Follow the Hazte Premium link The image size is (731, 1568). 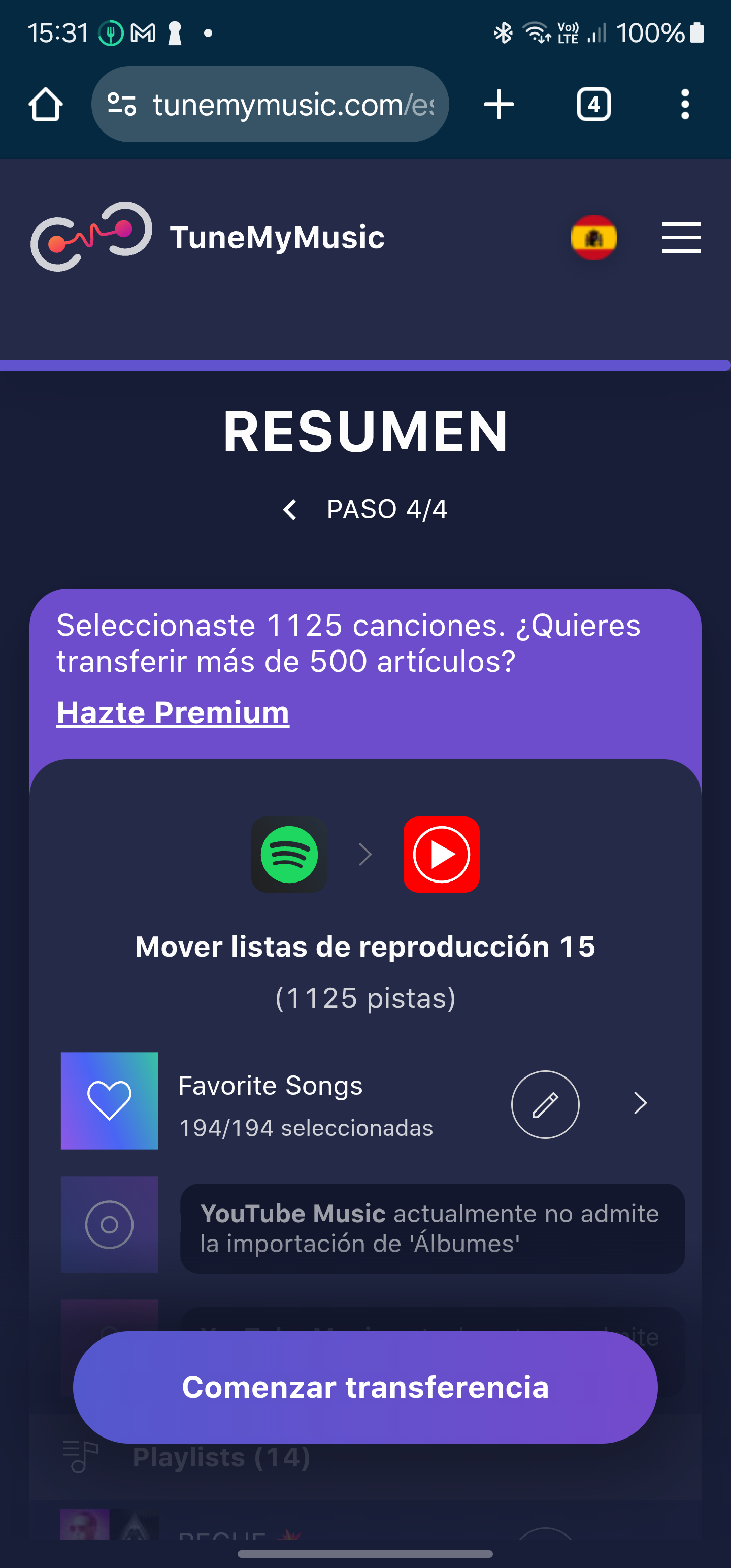(x=173, y=712)
